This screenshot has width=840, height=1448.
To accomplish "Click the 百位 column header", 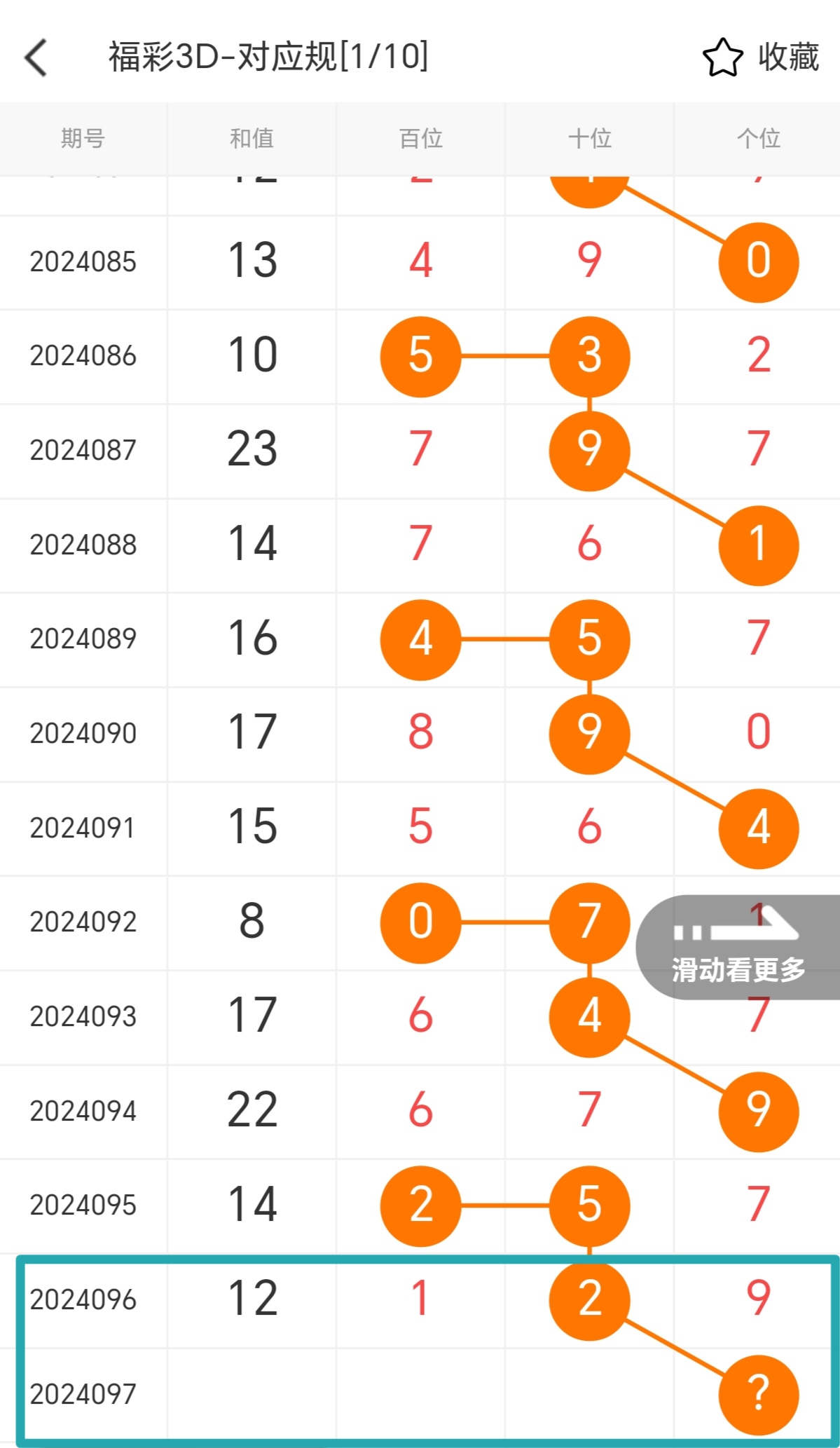I will tap(420, 138).
